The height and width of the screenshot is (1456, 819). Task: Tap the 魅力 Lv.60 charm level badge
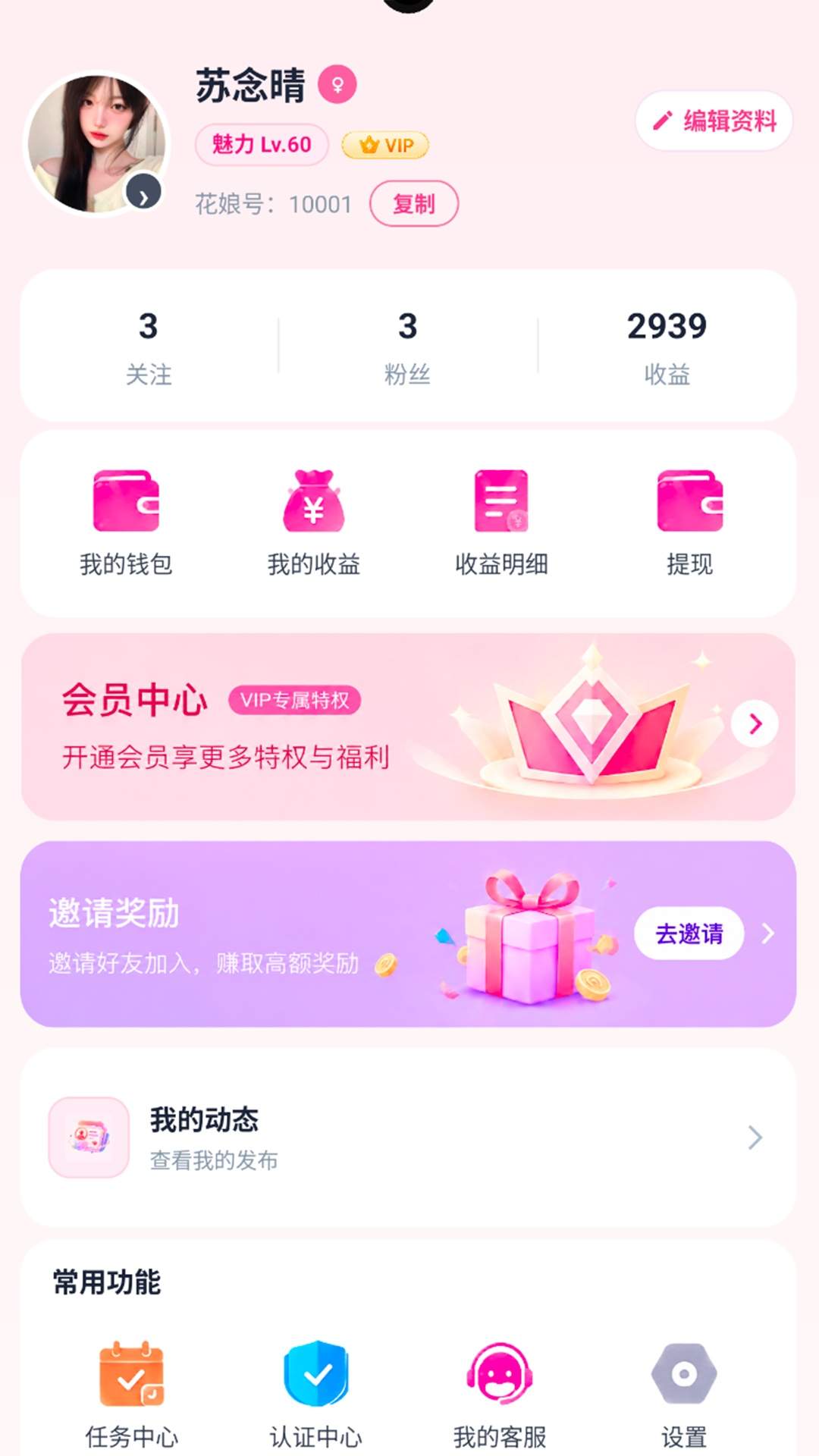262,144
